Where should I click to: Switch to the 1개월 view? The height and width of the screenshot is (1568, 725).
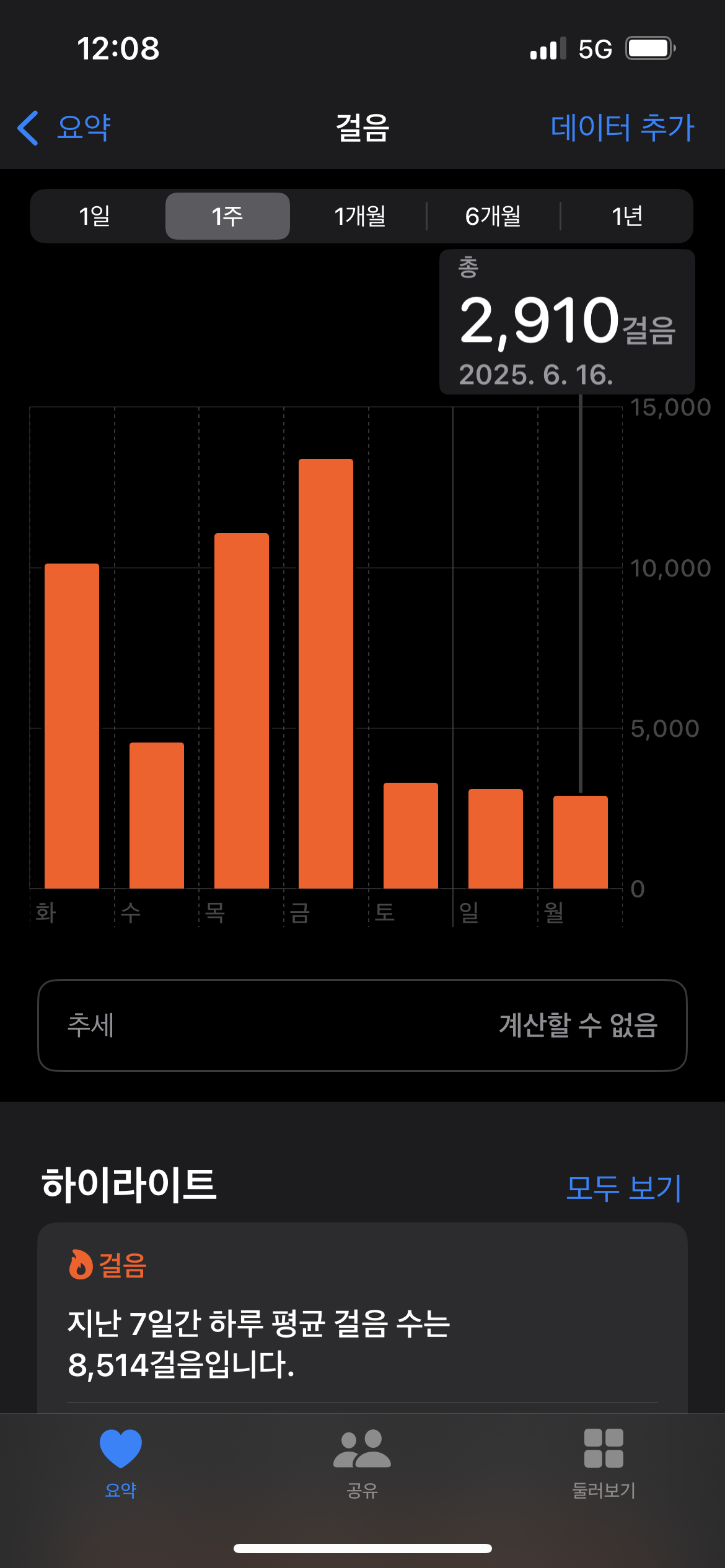(x=360, y=216)
